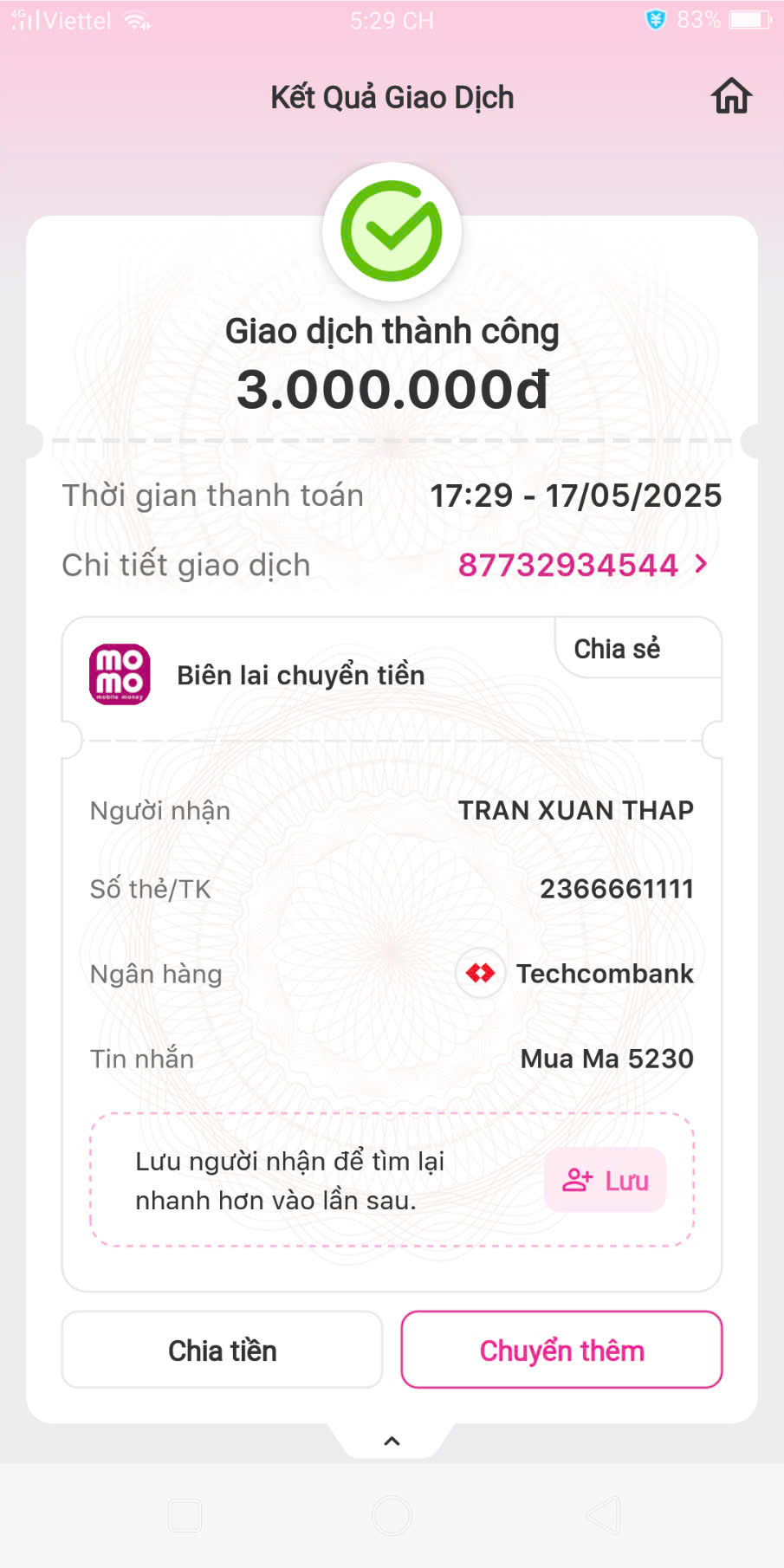The height and width of the screenshot is (1568, 784).
Task: Tap the system back button
Action: [x=603, y=1515]
